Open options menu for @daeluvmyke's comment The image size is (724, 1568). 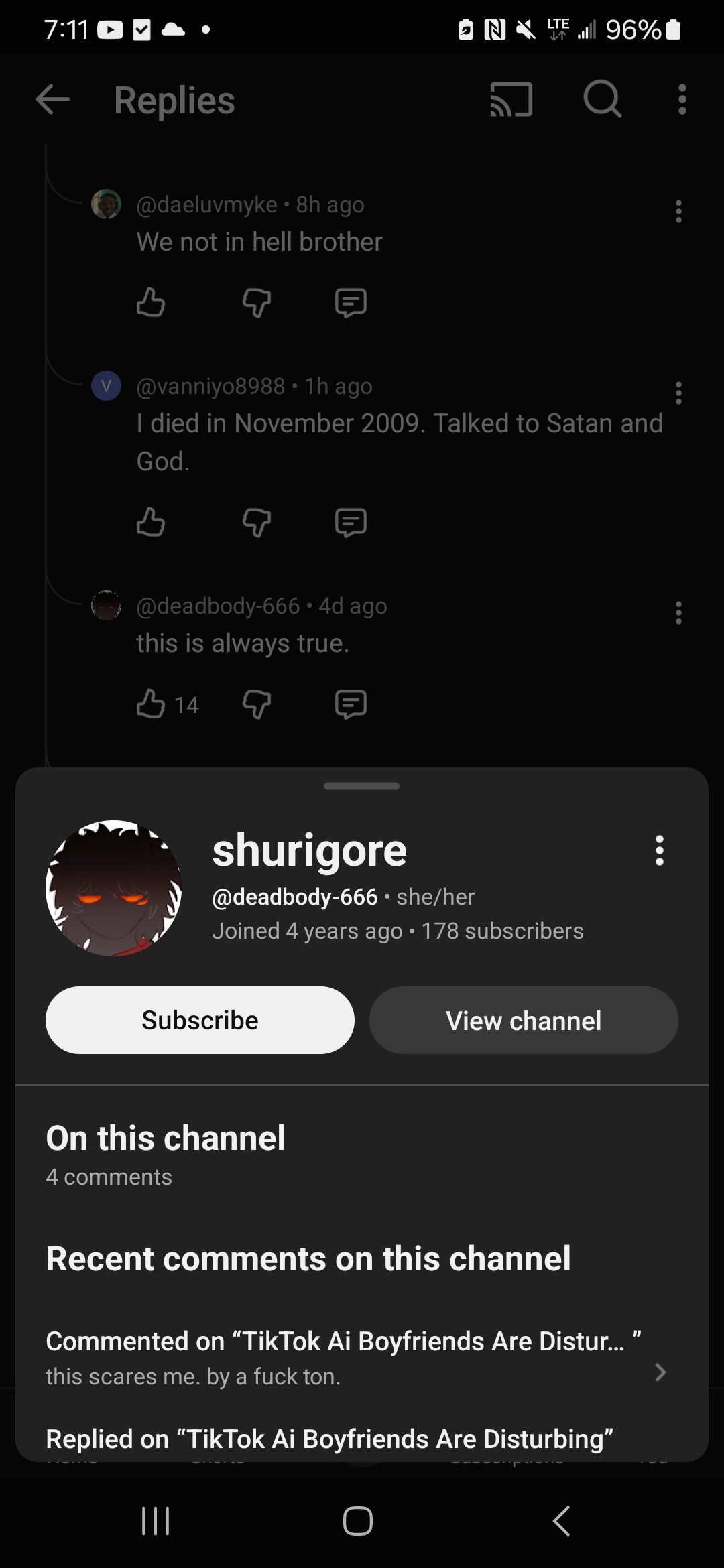point(678,211)
